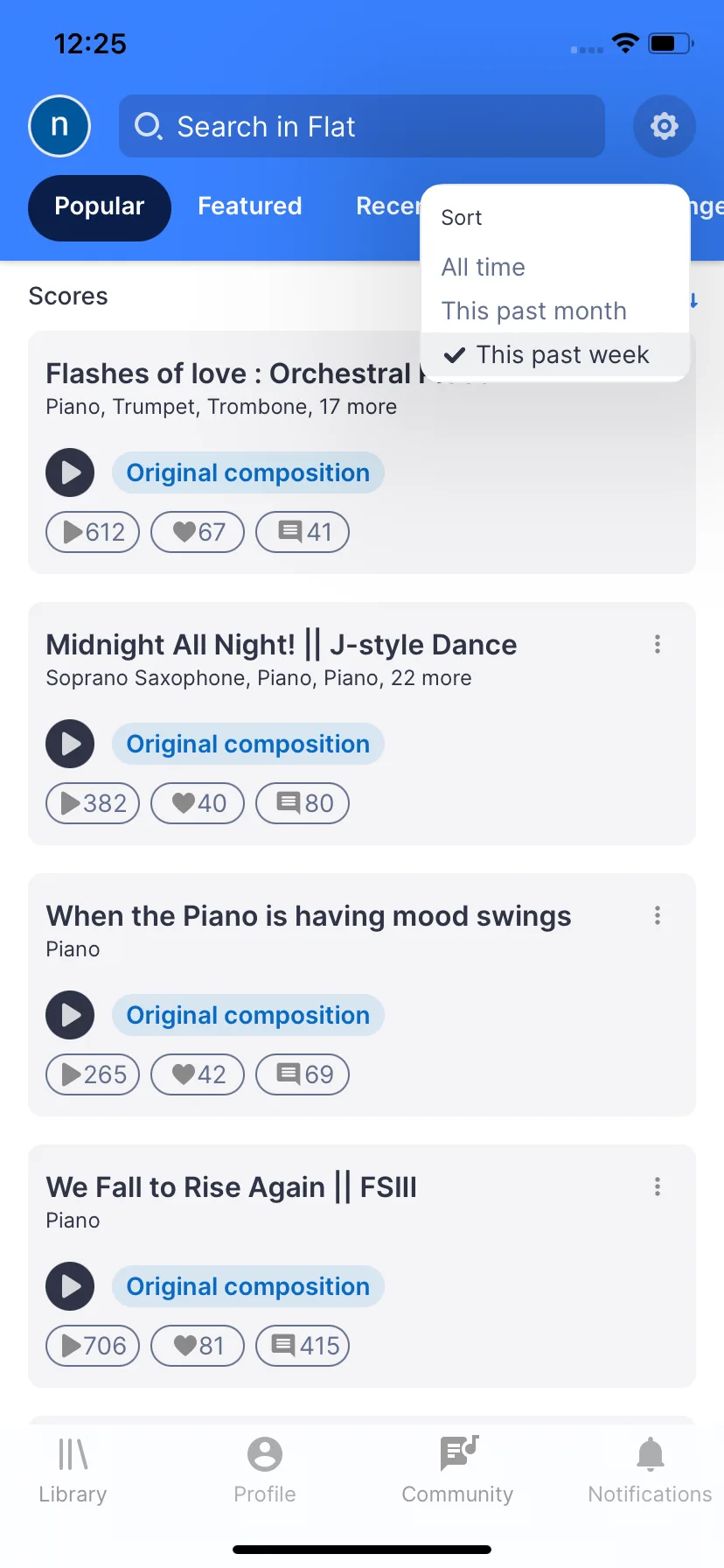Open the profile avatar with letter n
Viewport: 724px width, 1568px height.
59,126
